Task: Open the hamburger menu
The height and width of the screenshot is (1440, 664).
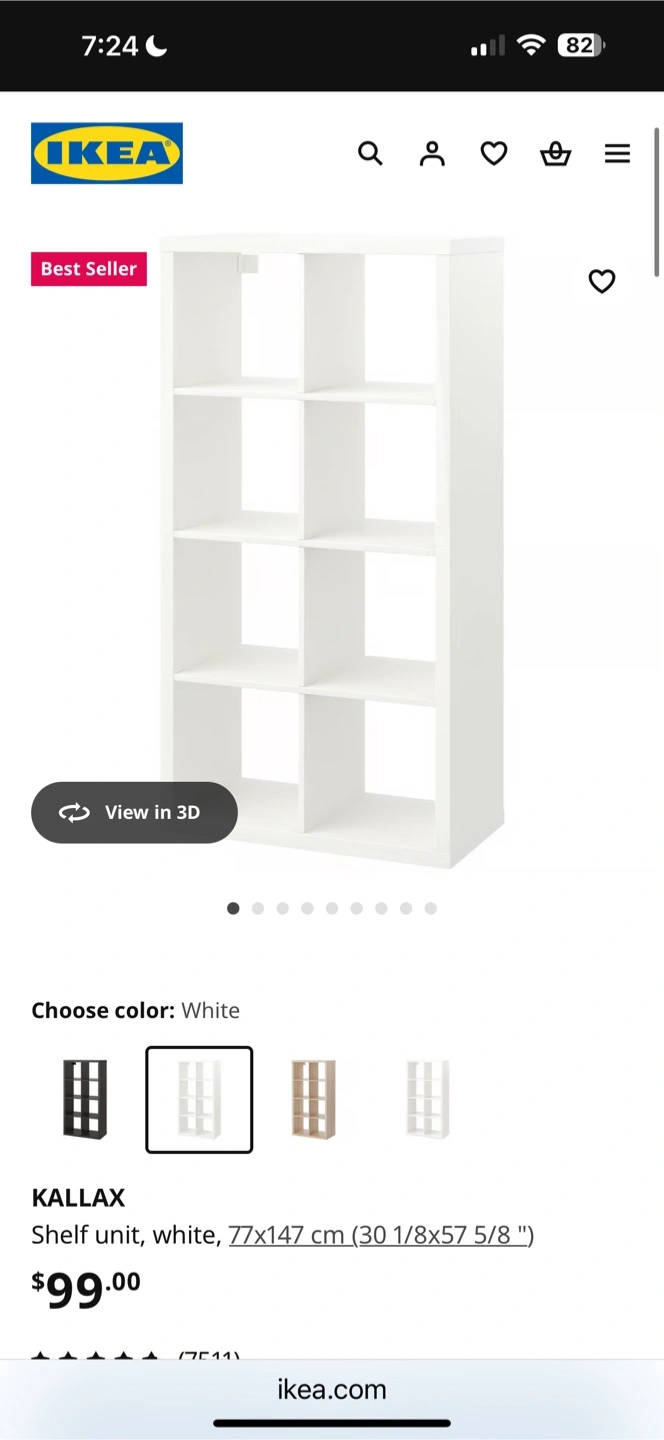Action: 618,153
